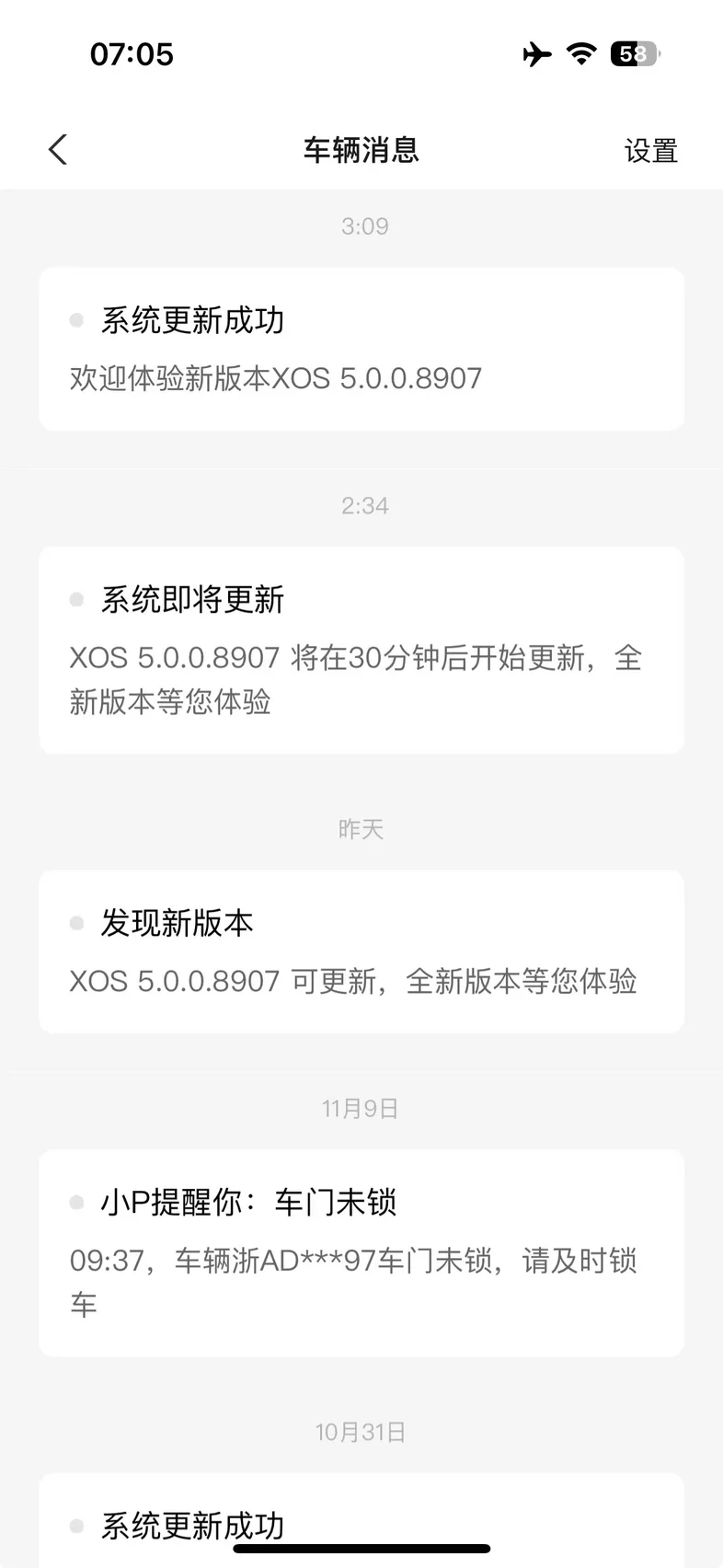Open 设置 in the top bar
Screen dimensions: 723x1568
tap(650, 150)
